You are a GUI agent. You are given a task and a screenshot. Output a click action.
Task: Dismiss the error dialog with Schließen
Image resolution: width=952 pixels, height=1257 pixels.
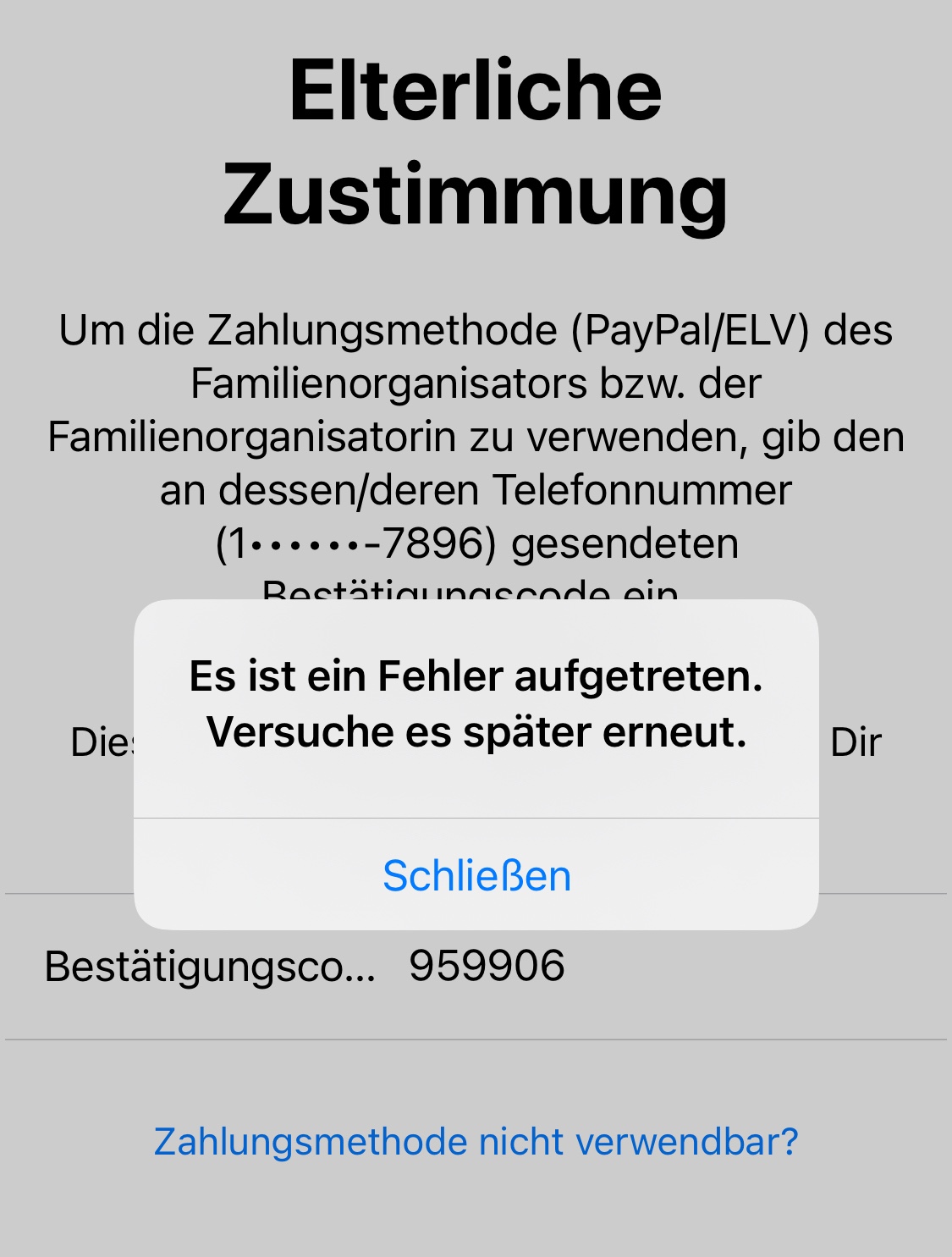[x=476, y=875]
